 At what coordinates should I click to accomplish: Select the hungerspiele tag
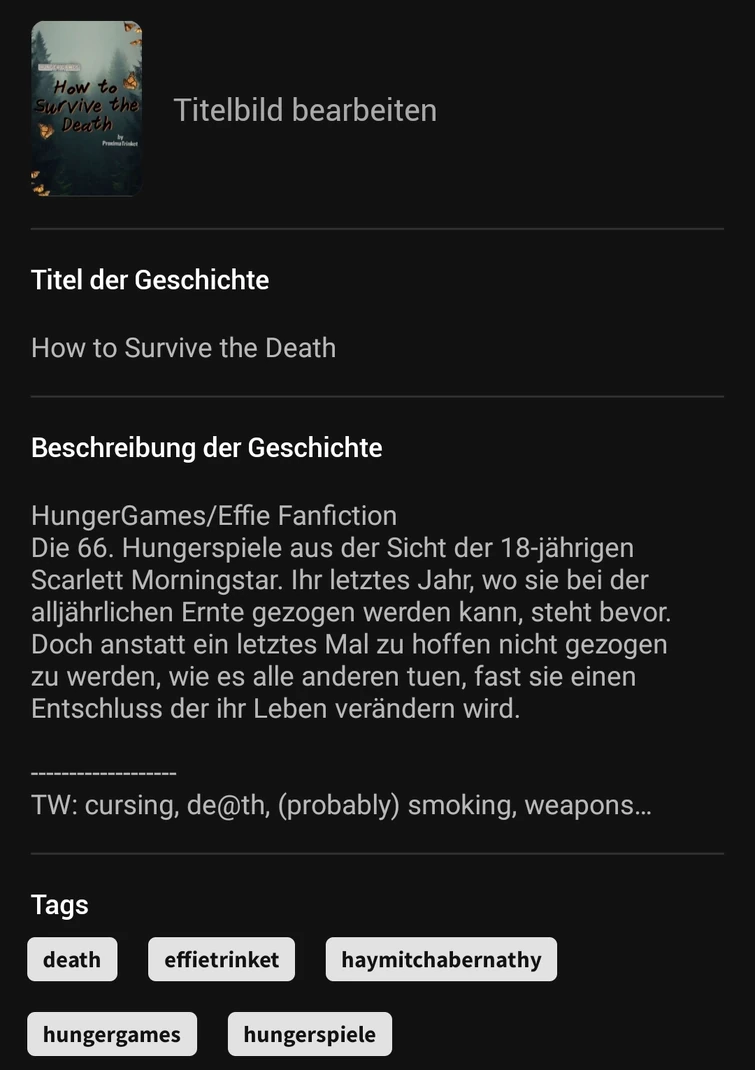coord(310,1034)
